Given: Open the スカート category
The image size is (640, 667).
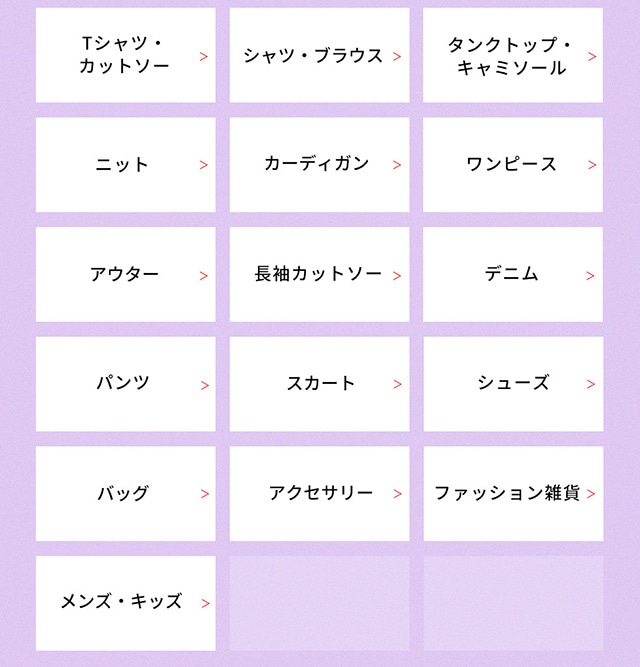Looking at the screenshot, I should pos(319,384).
